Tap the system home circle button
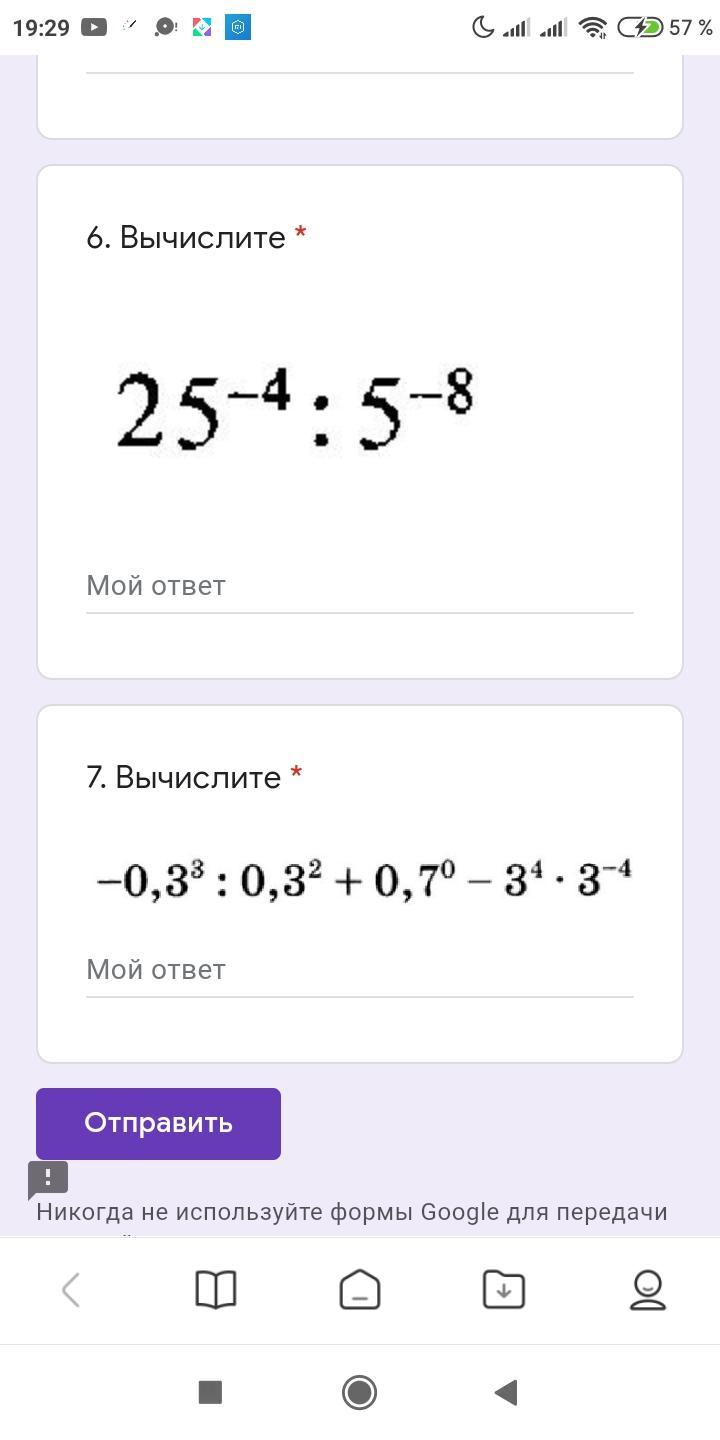 click(x=360, y=1392)
